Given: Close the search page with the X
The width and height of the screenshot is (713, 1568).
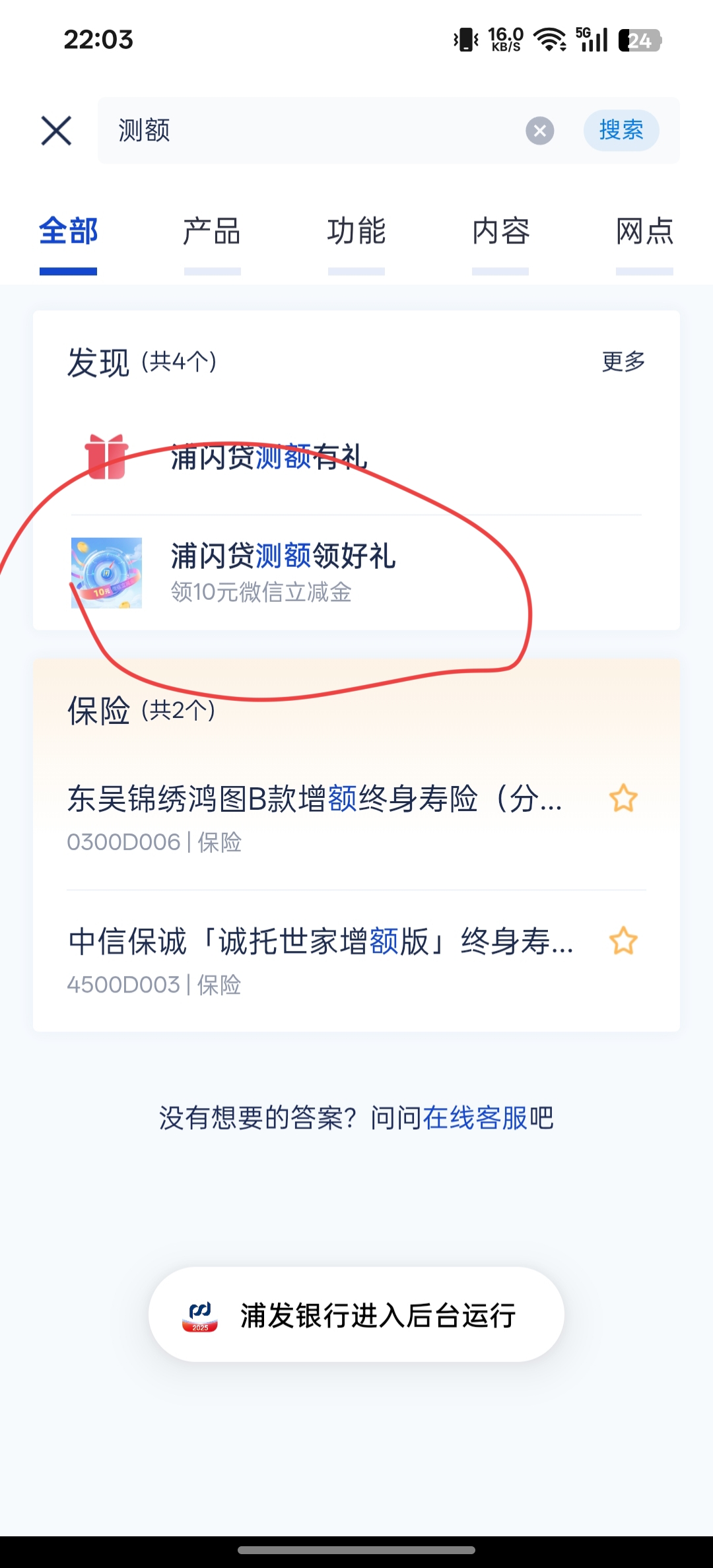Looking at the screenshot, I should [56, 131].
